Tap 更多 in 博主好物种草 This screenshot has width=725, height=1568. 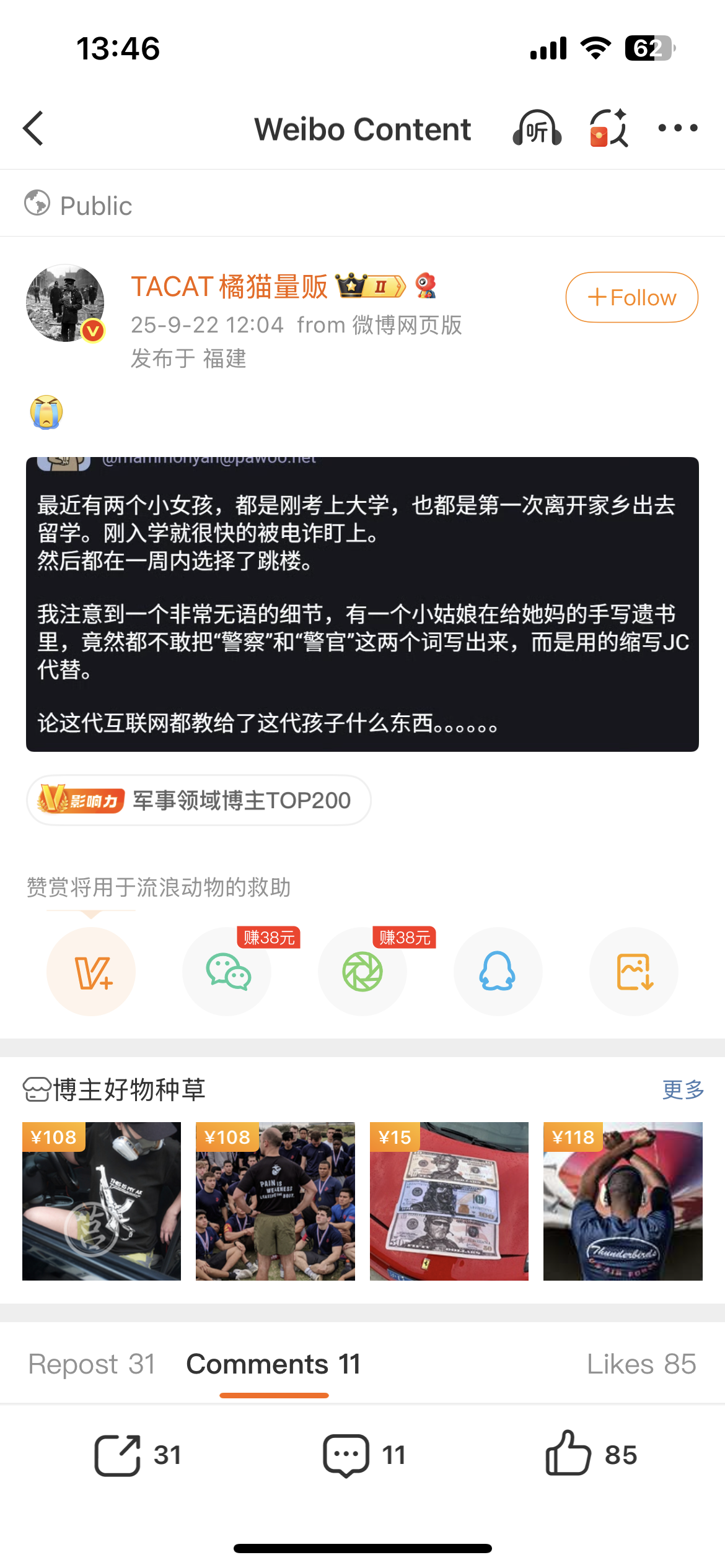(x=683, y=1089)
